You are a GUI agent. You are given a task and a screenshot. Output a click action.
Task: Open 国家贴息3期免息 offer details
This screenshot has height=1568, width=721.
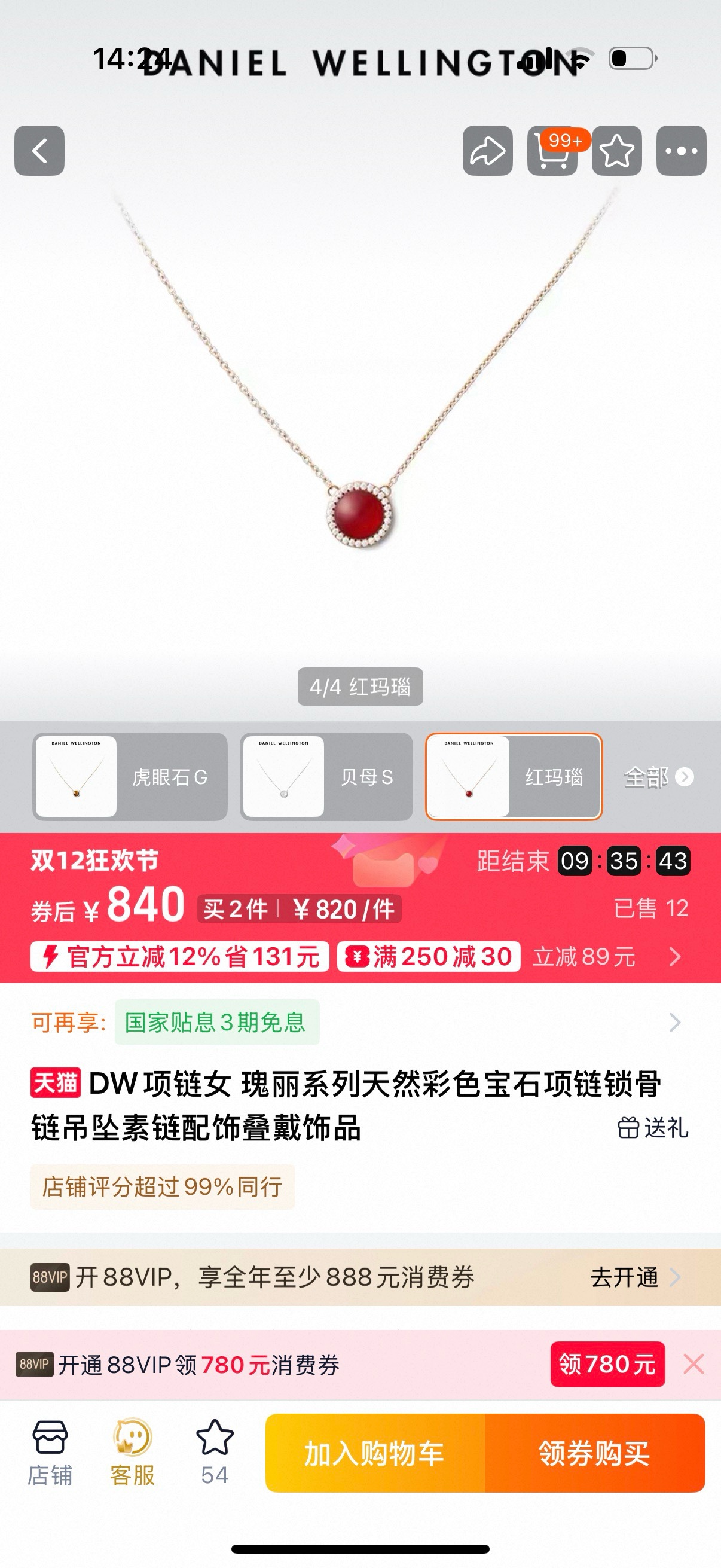click(x=217, y=1022)
